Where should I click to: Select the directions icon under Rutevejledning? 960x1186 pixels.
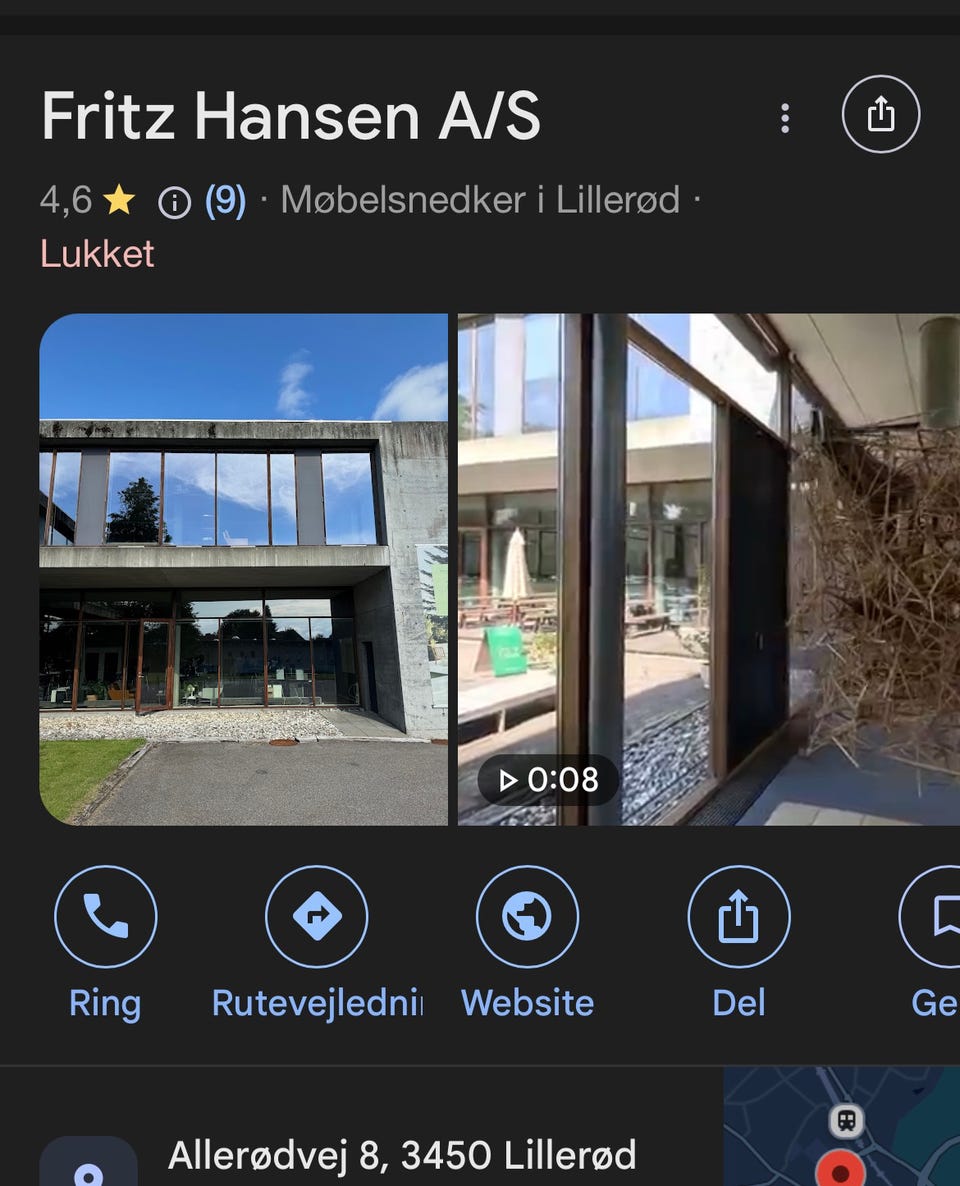coord(317,916)
